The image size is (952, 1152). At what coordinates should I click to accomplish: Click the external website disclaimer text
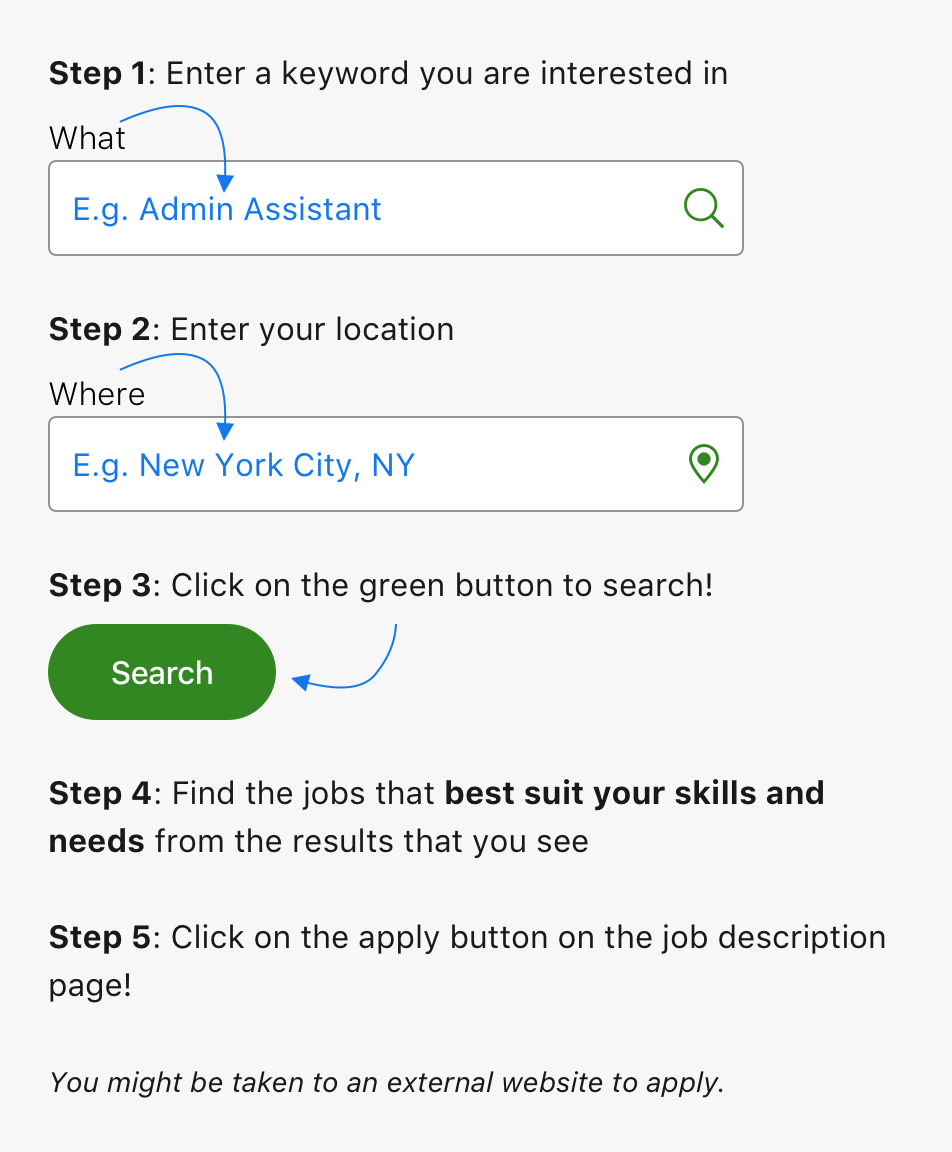pyautogui.click(x=387, y=1082)
